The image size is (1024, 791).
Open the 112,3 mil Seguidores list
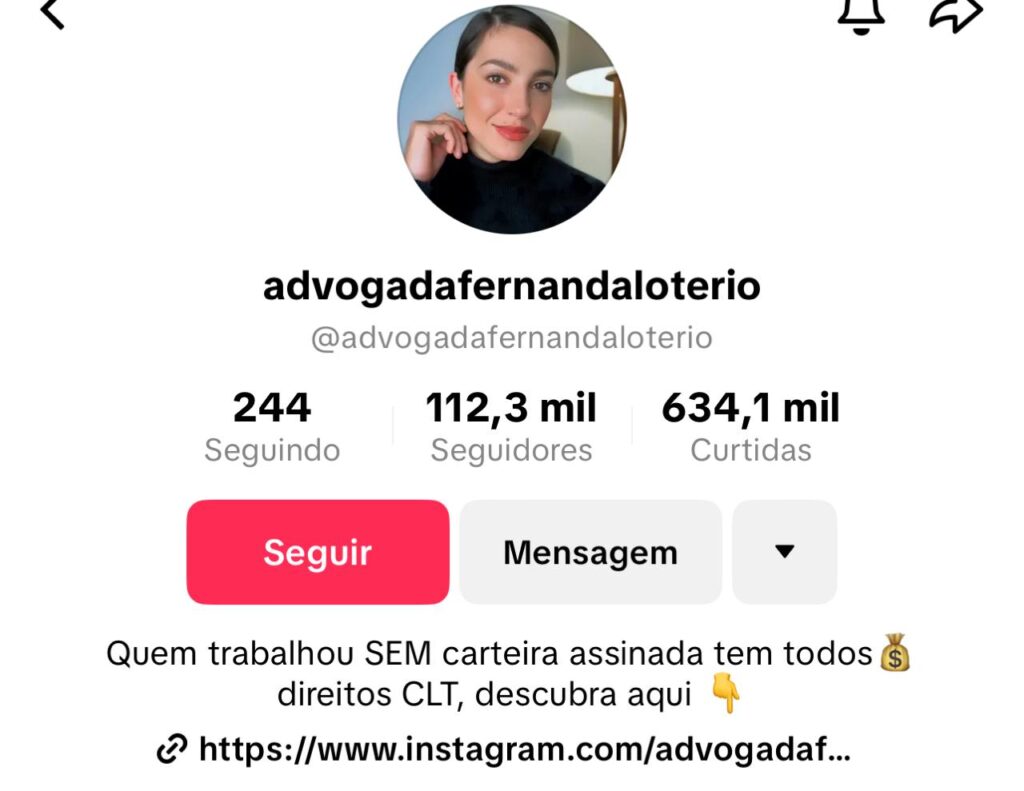click(511, 427)
